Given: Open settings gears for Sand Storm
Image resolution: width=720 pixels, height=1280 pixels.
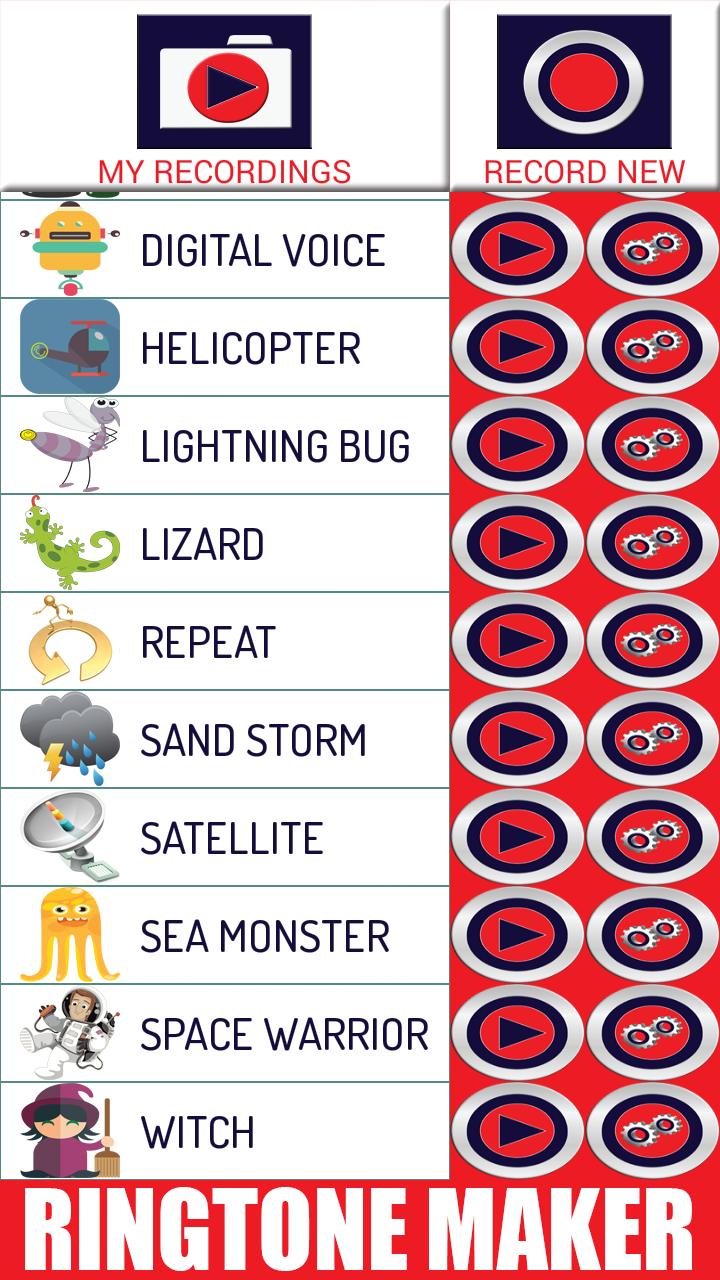Looking at the screenshot, I should point(652,739).
